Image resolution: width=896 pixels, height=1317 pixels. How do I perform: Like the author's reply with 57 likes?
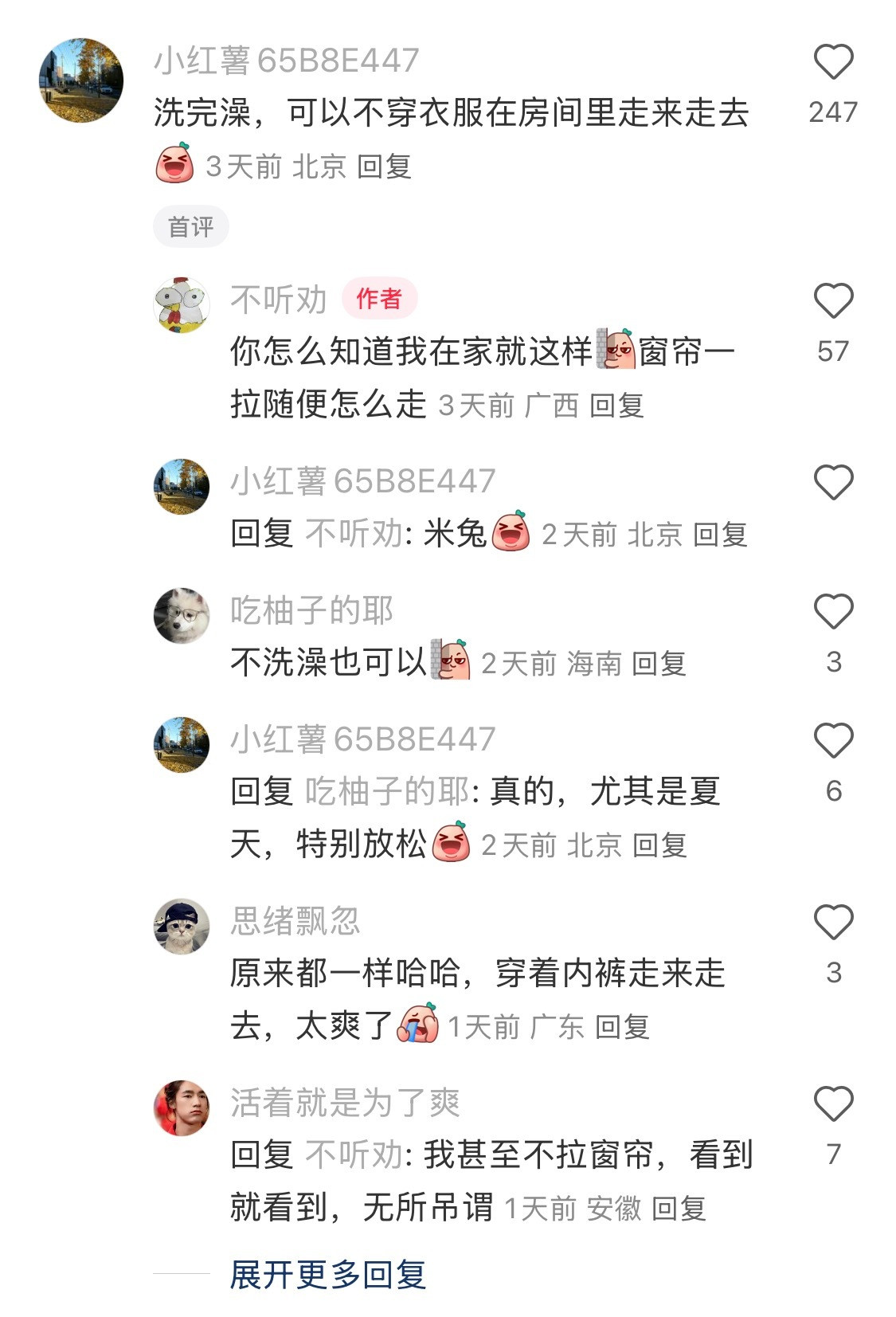tap(833, 299)
